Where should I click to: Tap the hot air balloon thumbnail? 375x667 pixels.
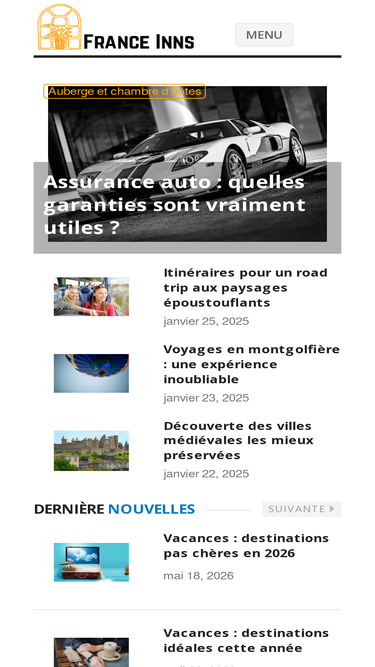click(x=91, y=373)
